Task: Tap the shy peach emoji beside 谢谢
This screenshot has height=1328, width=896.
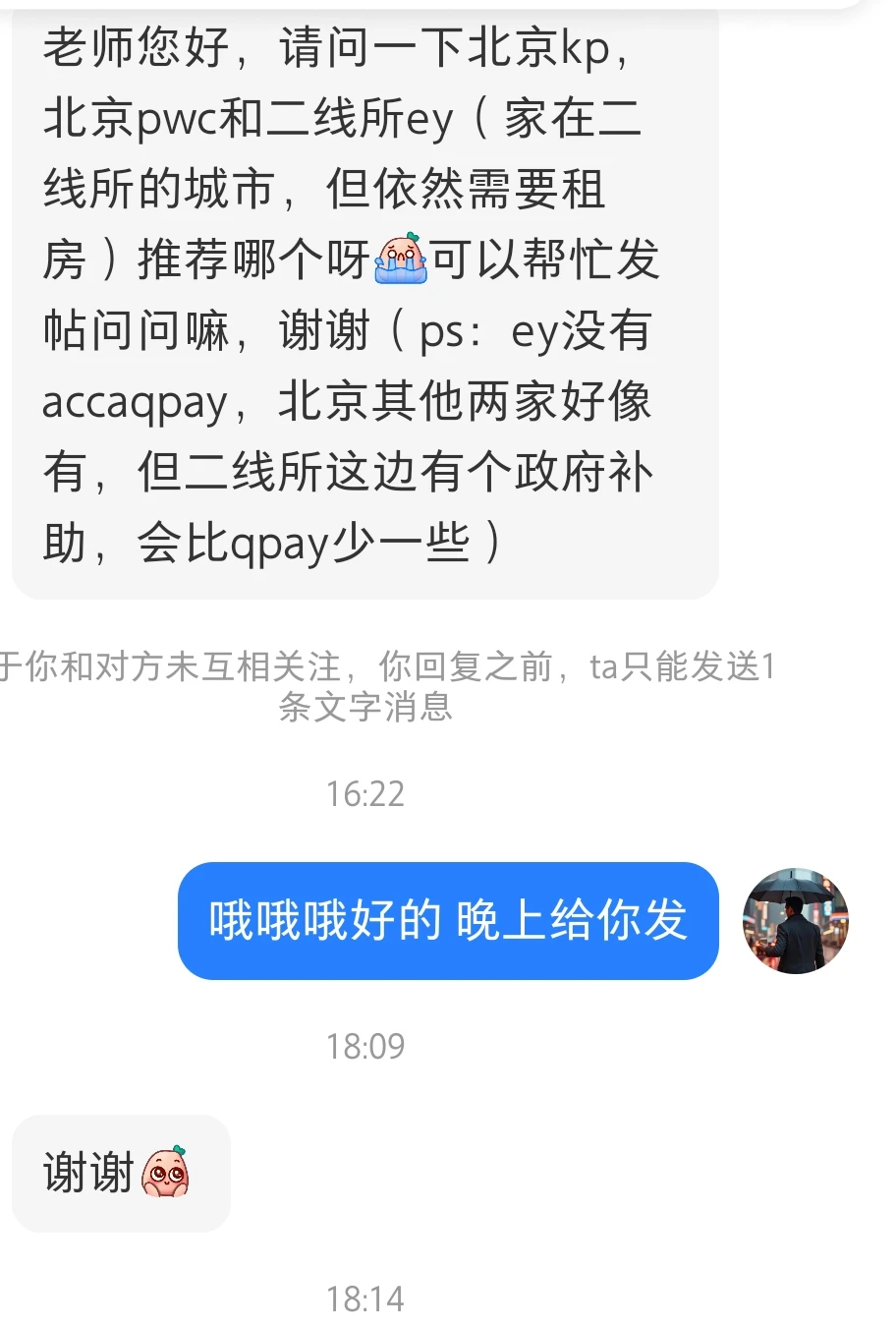Action: click(x=166, y=1173)
